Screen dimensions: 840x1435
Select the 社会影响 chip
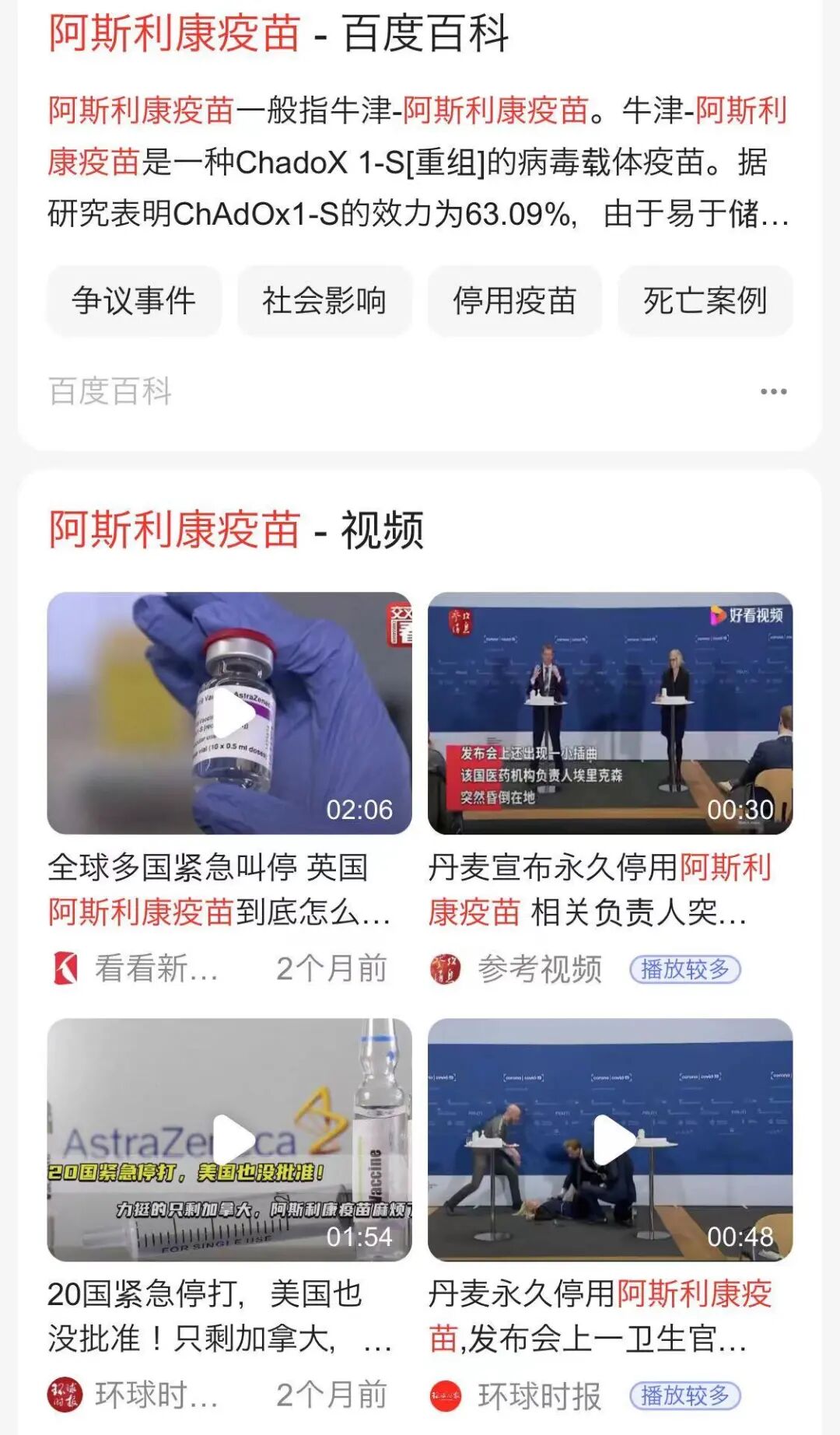click(324, 301)
